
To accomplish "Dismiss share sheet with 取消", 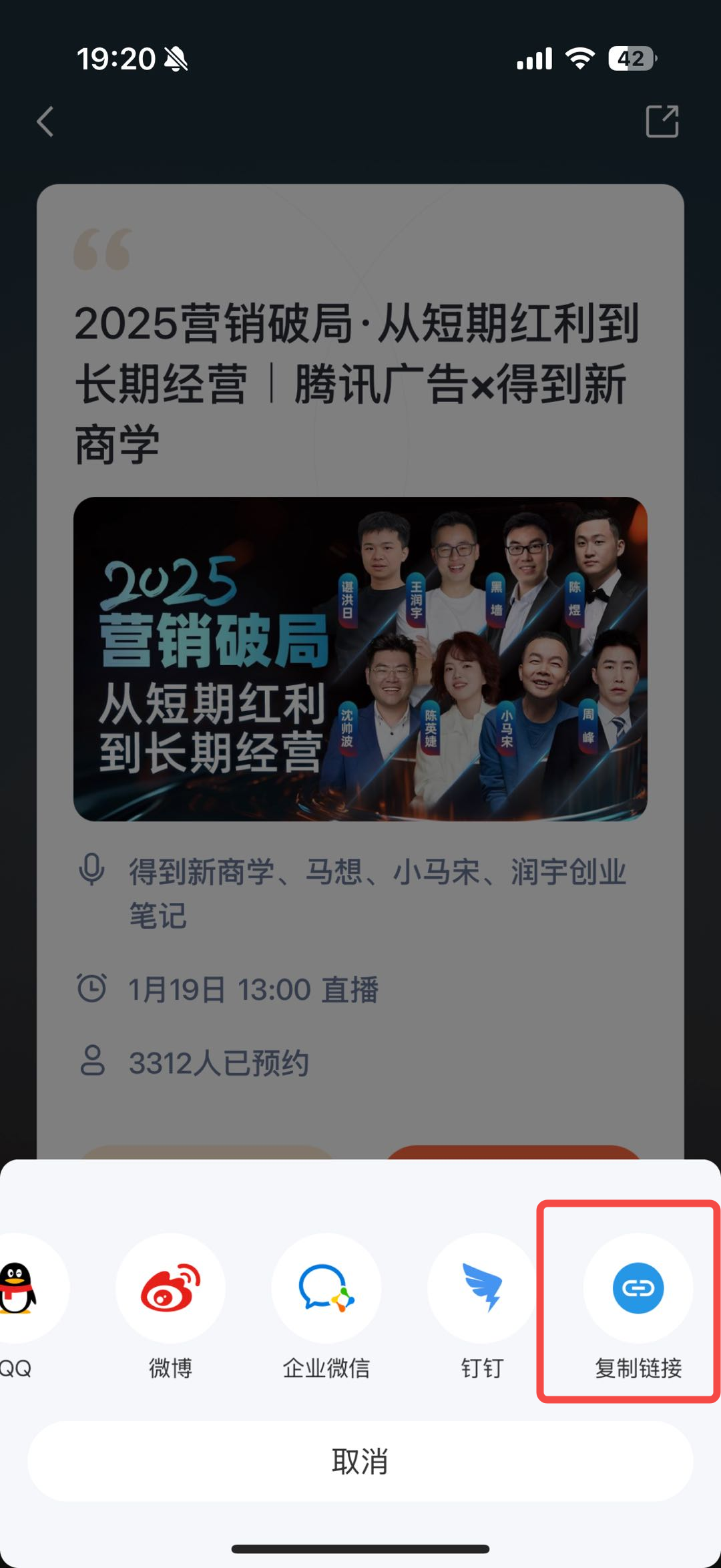I will pyautogui.click(x=360, y=1461).
